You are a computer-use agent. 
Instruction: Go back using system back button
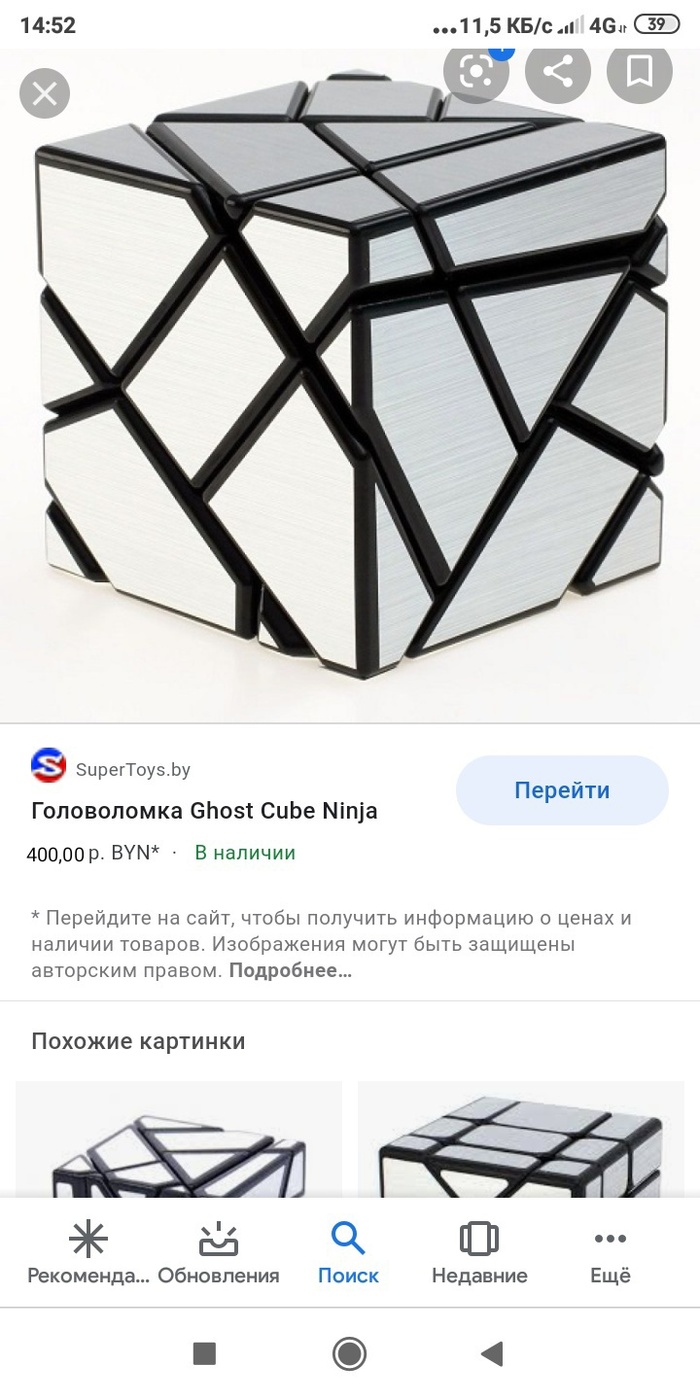[x=492, y=1354]
